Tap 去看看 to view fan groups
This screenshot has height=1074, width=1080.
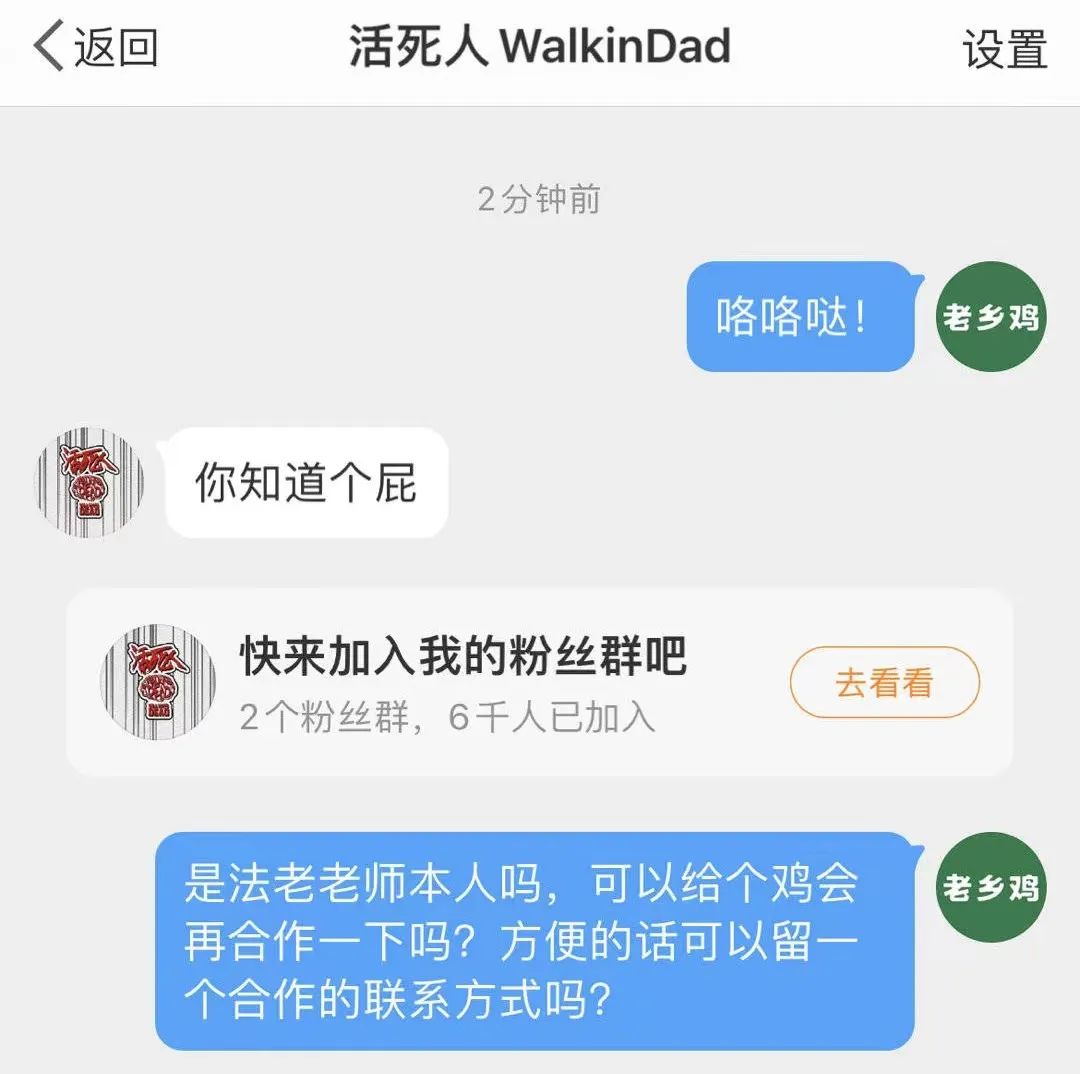pos(884,683)
